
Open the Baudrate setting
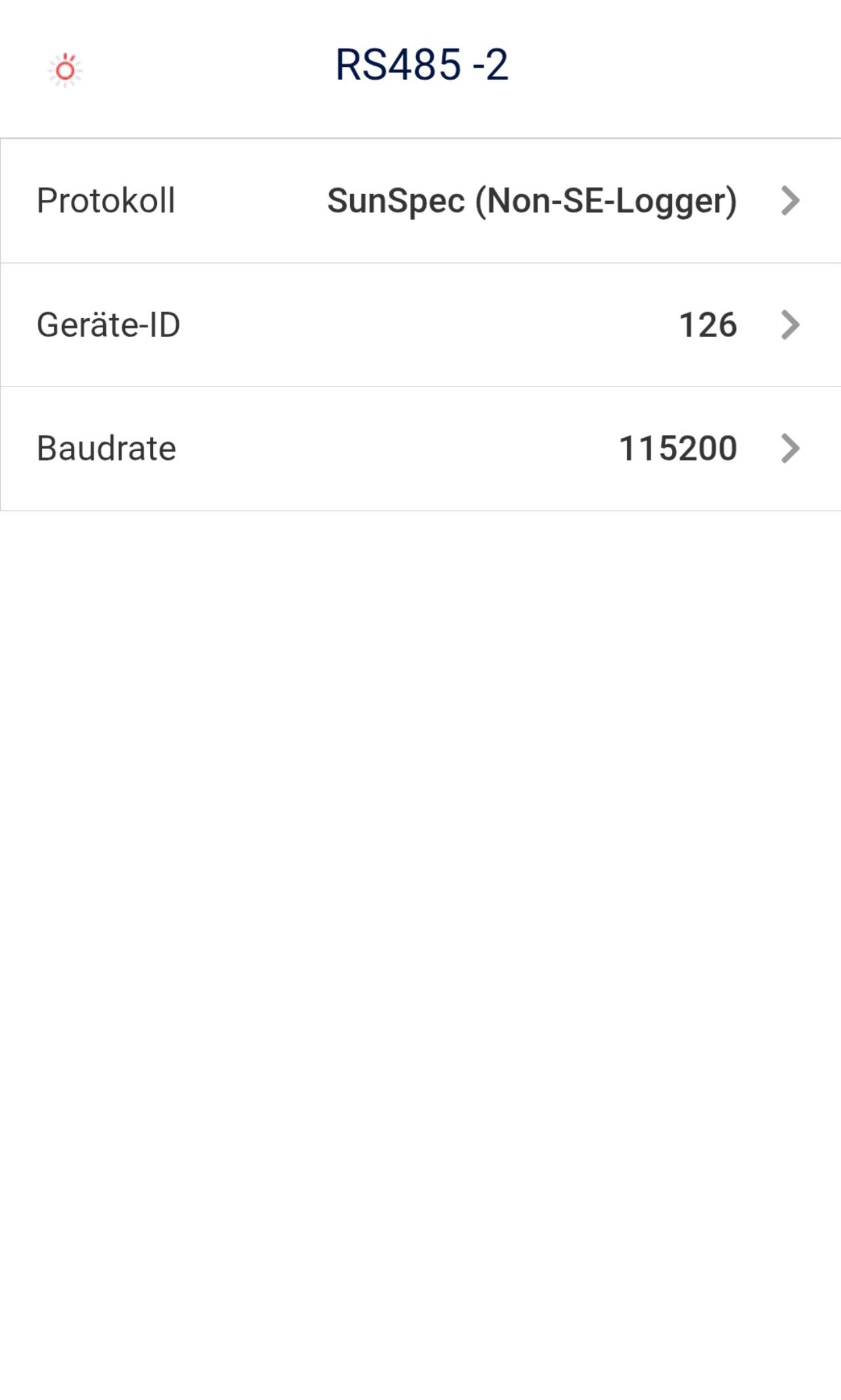[x=420, y=448]
